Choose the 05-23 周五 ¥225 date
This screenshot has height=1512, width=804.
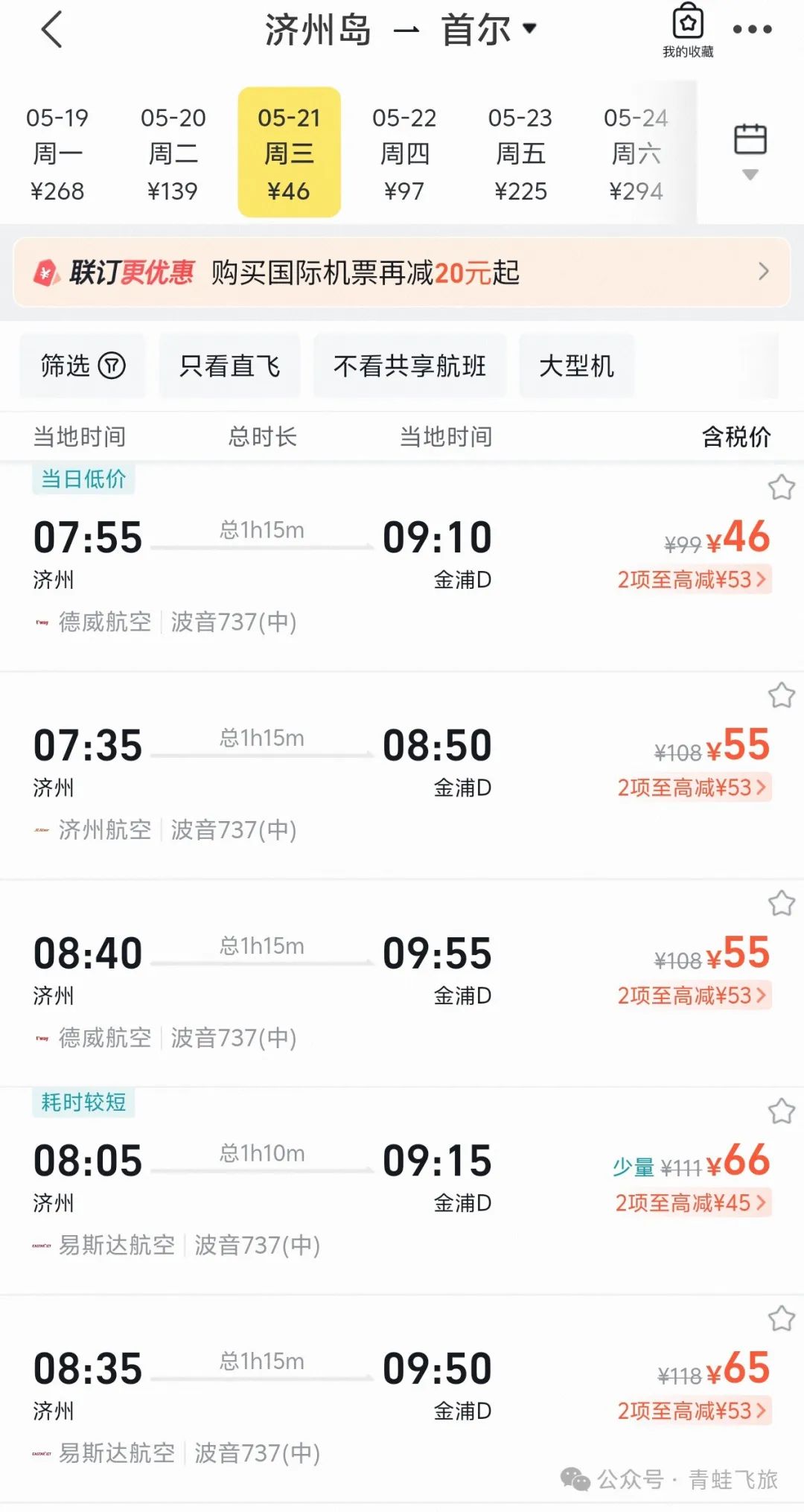520,153
